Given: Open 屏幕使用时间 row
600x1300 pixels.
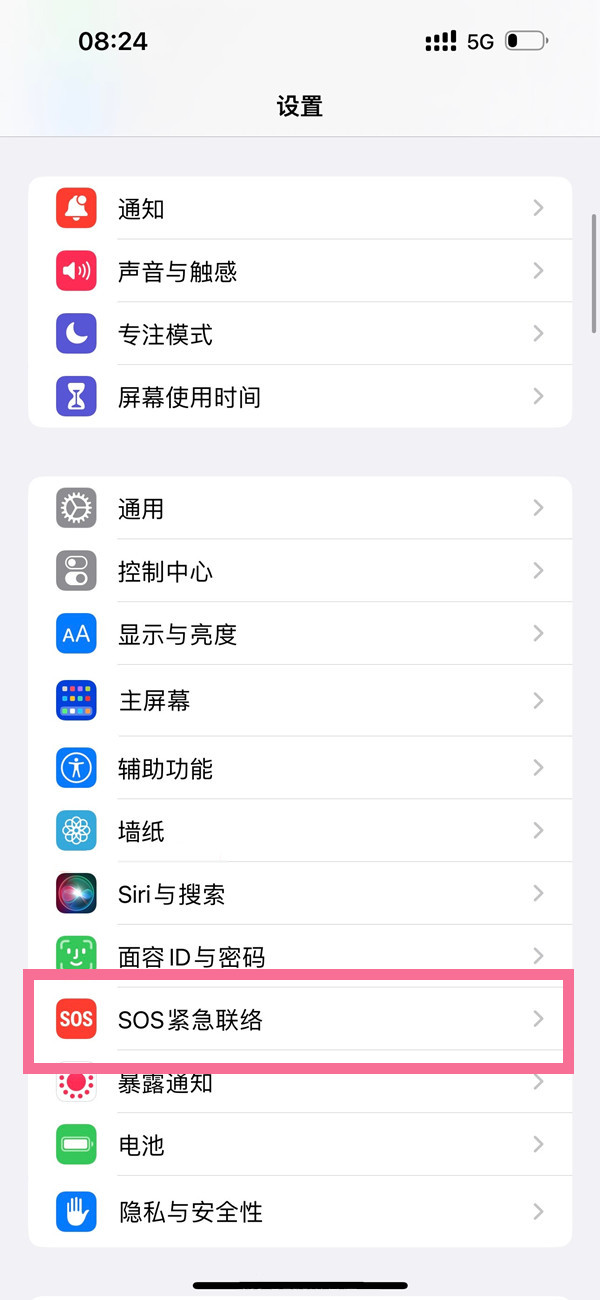Looking at the screenshot, I should [x=300, y=397].
